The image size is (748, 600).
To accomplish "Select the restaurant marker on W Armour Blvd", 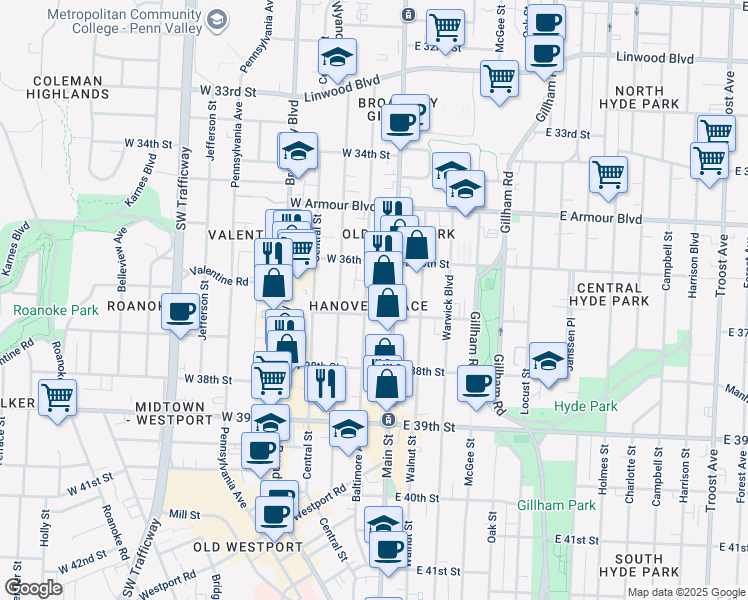I will pyautogui.click(x=393, y=212).
